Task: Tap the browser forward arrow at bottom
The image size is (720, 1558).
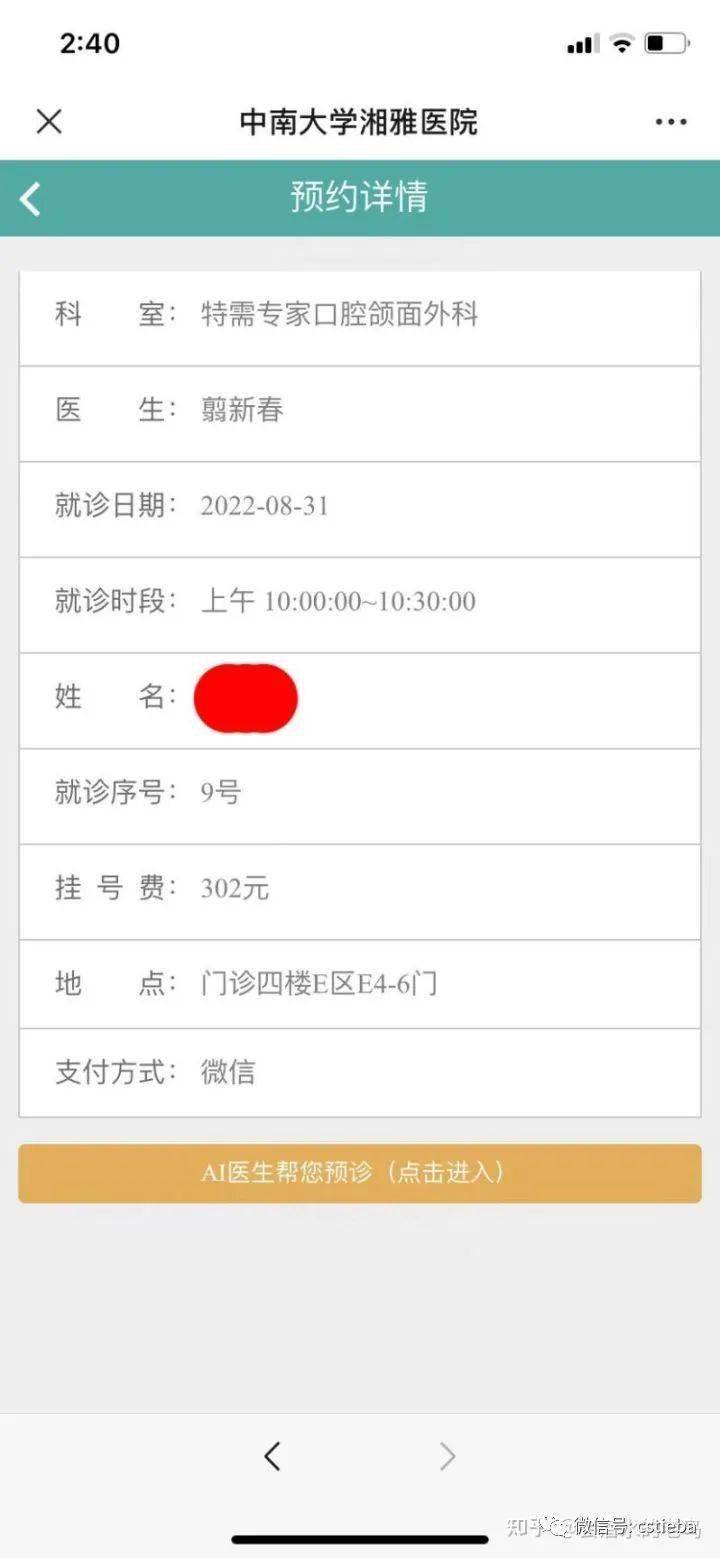Action: pos(448,1456)
